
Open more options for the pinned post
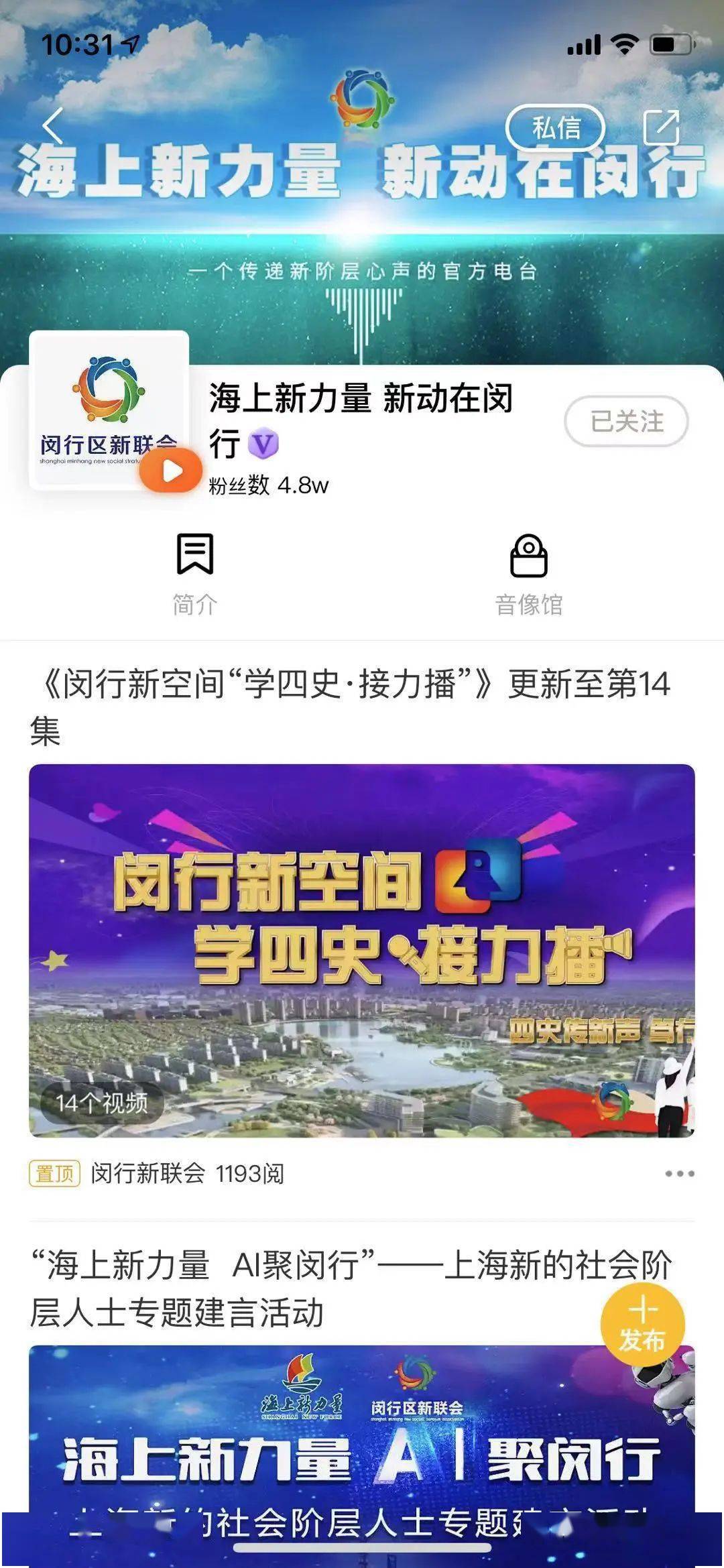[679, 1173]
